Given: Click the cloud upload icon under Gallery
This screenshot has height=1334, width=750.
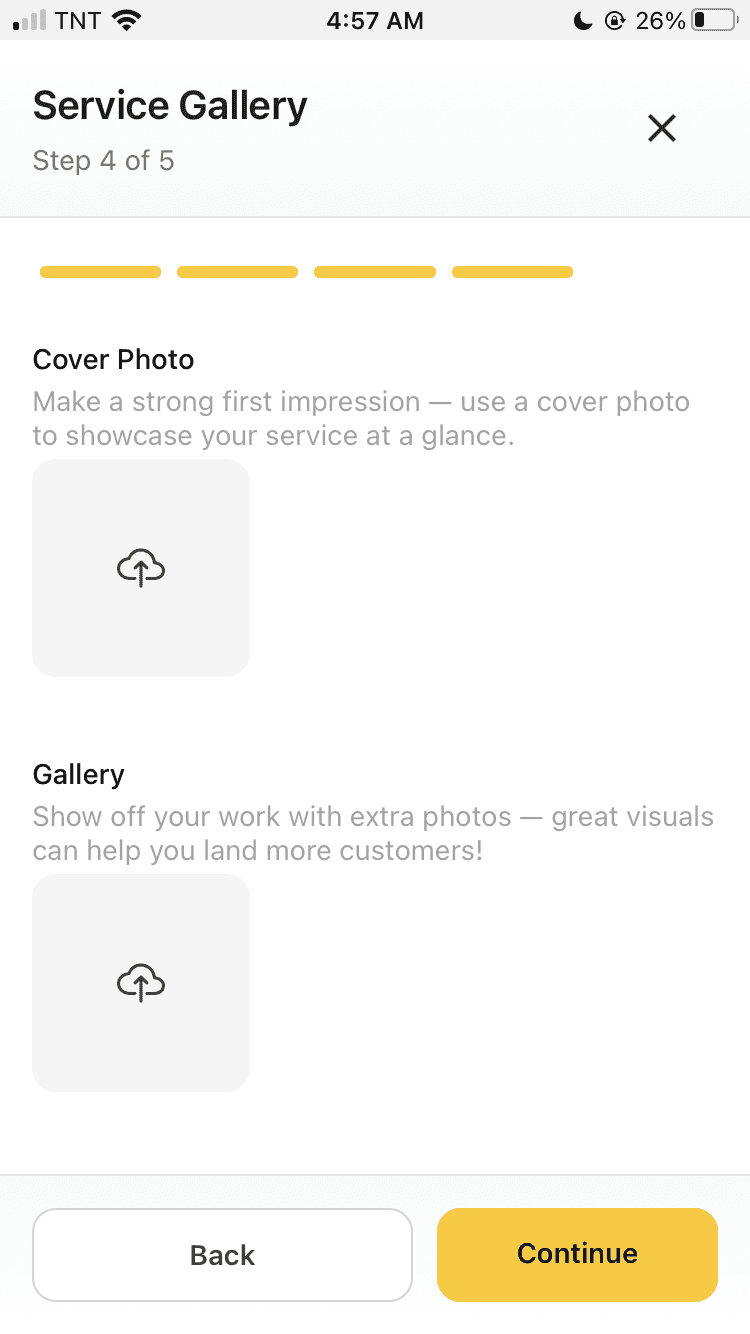Looking at the screenshot, I should tap(140, 982).
